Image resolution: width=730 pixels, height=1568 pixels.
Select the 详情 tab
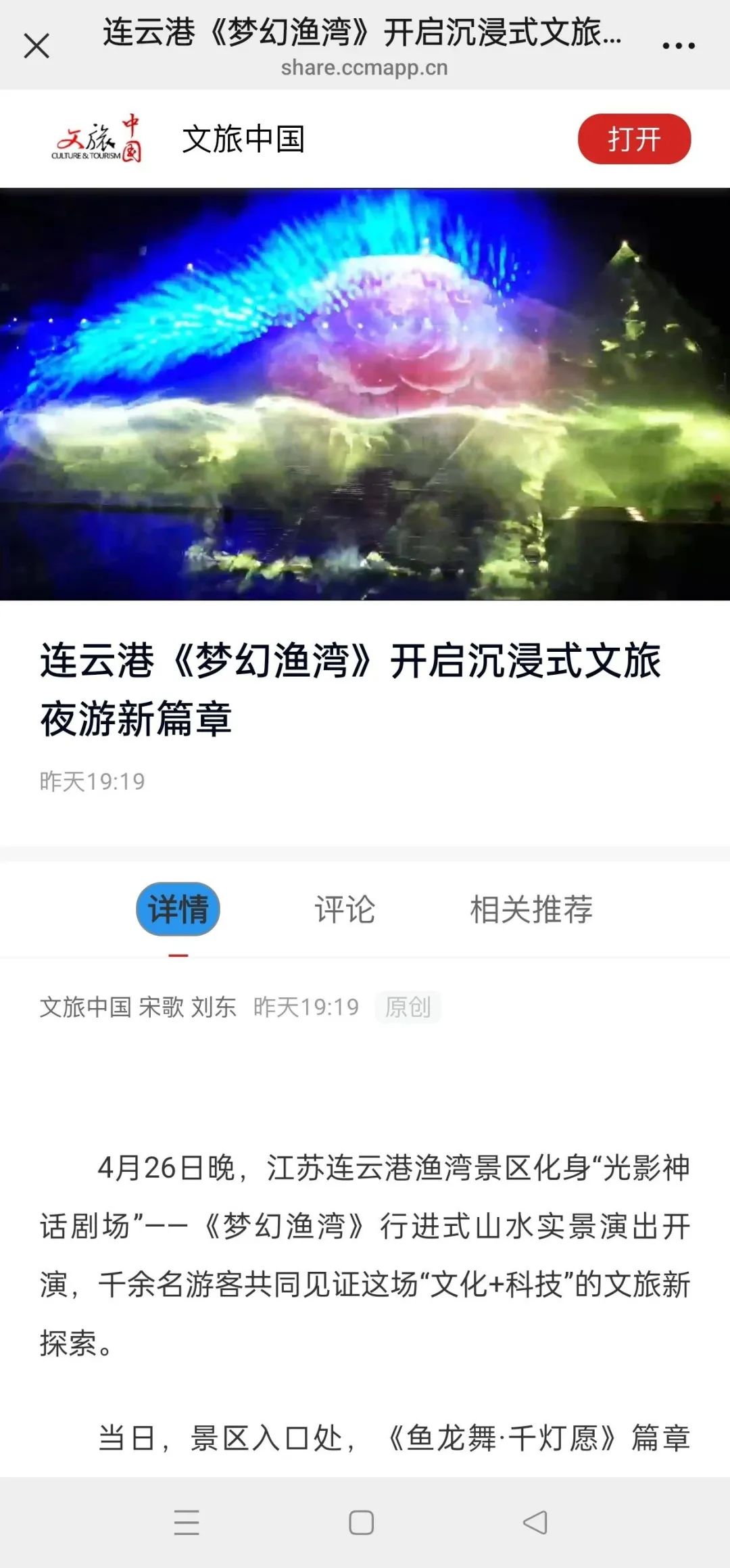pyautogui.click(x=178, y=909)
